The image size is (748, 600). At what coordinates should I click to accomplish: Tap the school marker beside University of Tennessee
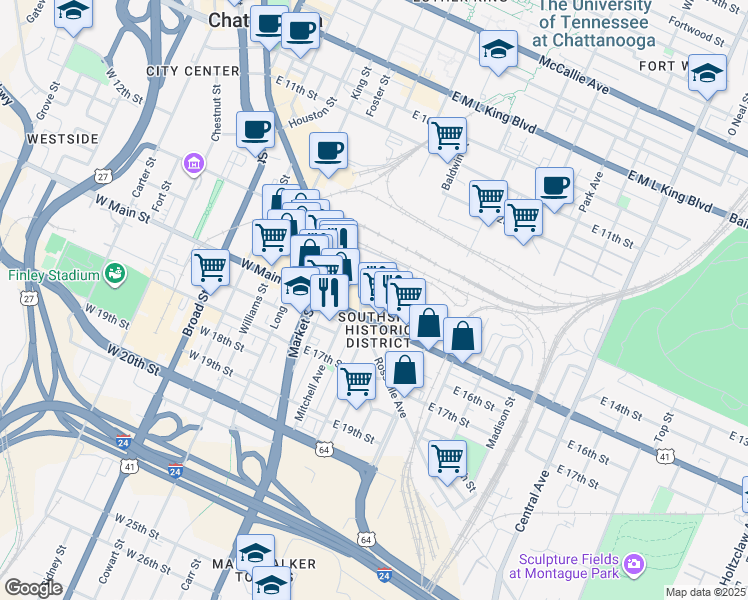coord(498,52)
